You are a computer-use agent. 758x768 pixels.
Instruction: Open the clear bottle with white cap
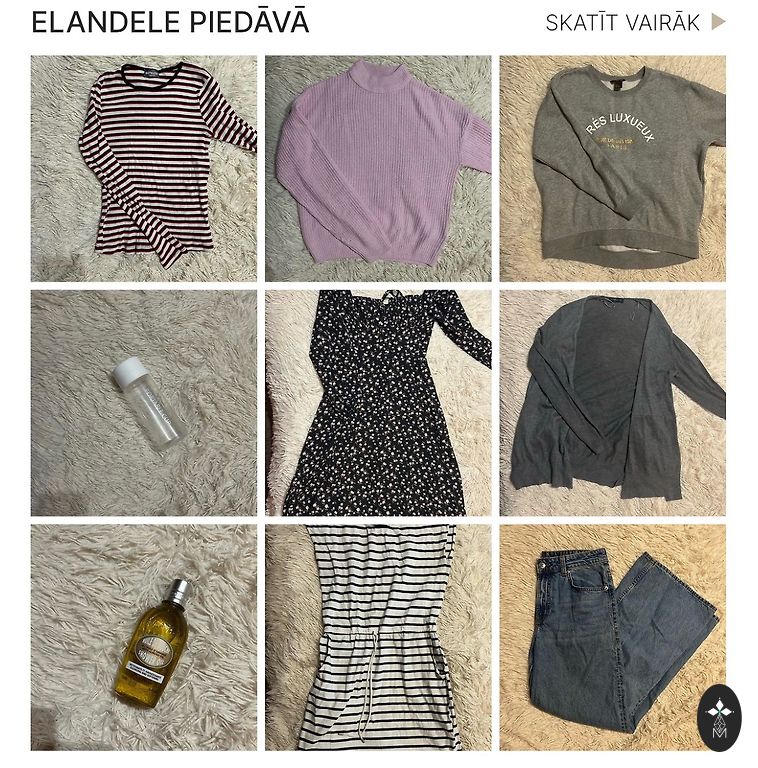coord(143,403)
